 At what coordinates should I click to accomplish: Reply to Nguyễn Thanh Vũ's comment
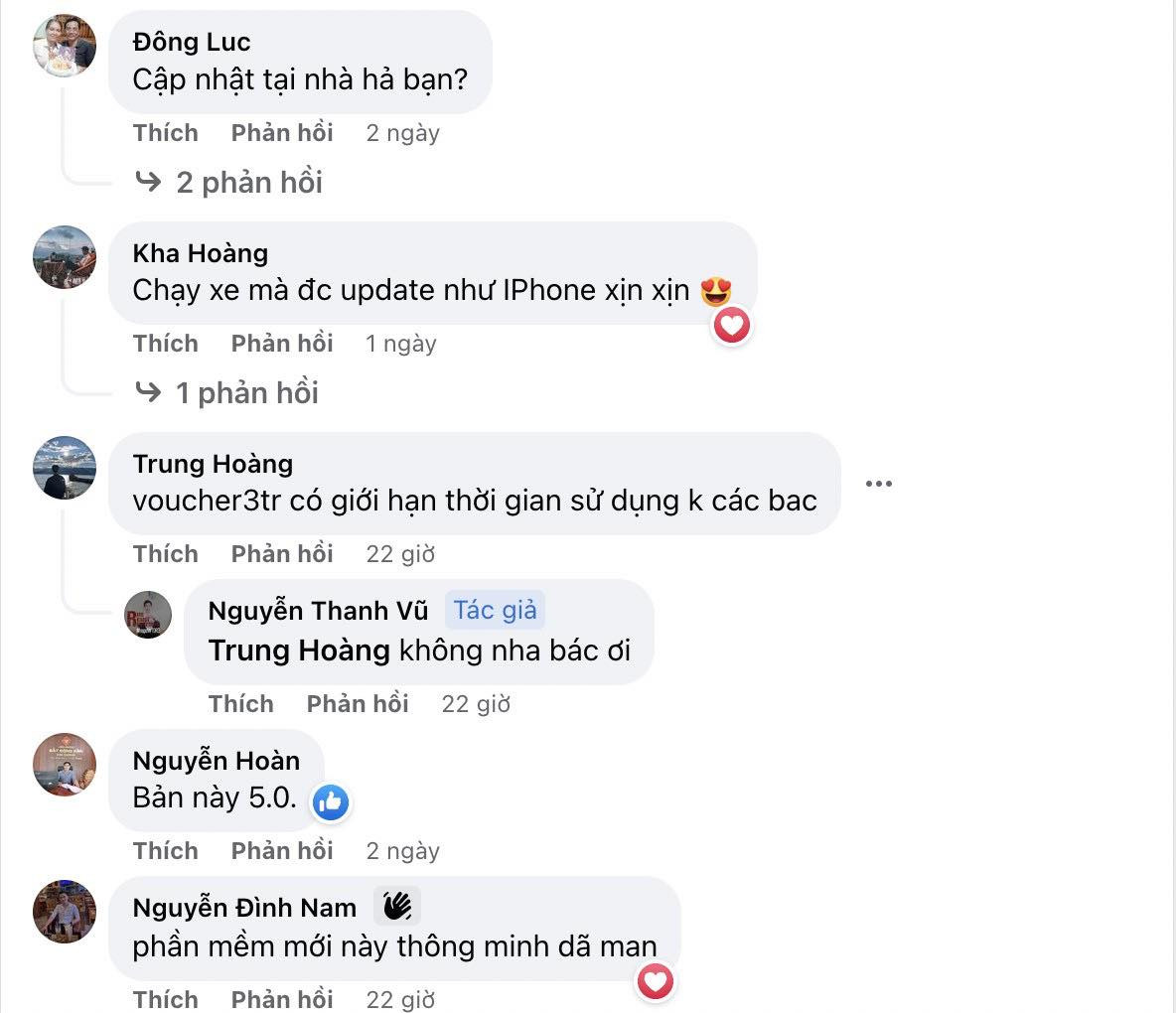coord(358,704)
